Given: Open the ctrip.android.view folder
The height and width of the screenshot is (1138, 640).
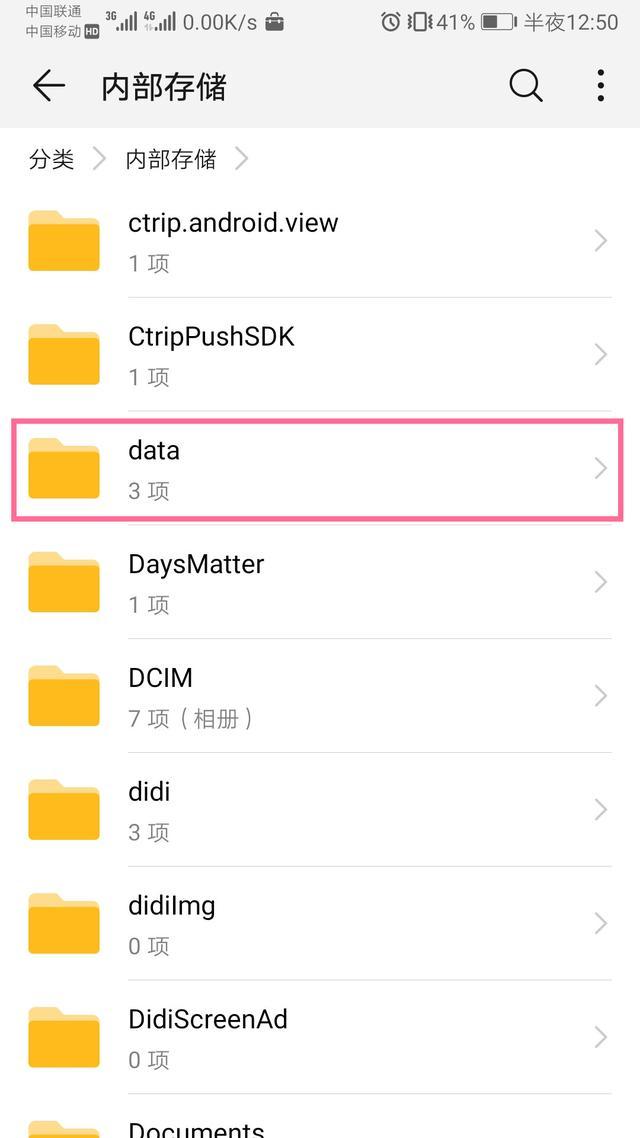Looking at the screenshot, I should 318,241.
